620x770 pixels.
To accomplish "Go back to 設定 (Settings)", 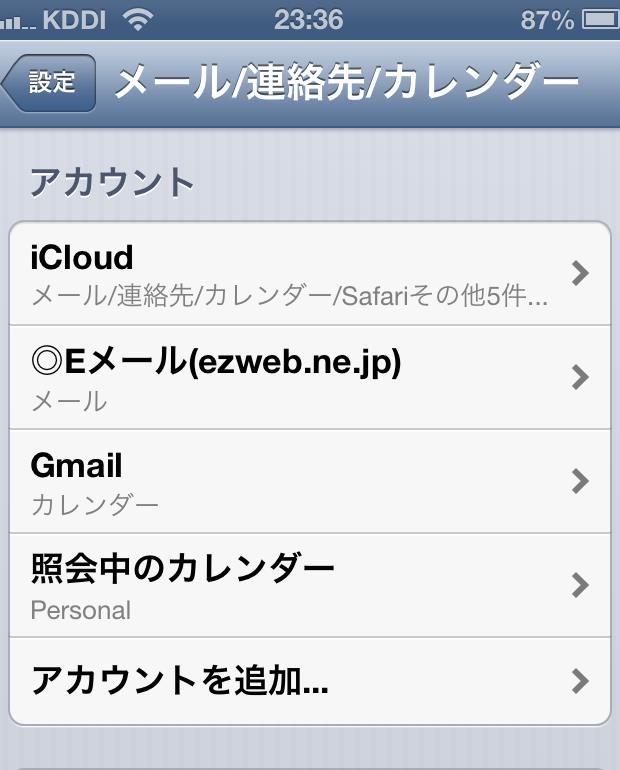I will (x=50, y=83).
